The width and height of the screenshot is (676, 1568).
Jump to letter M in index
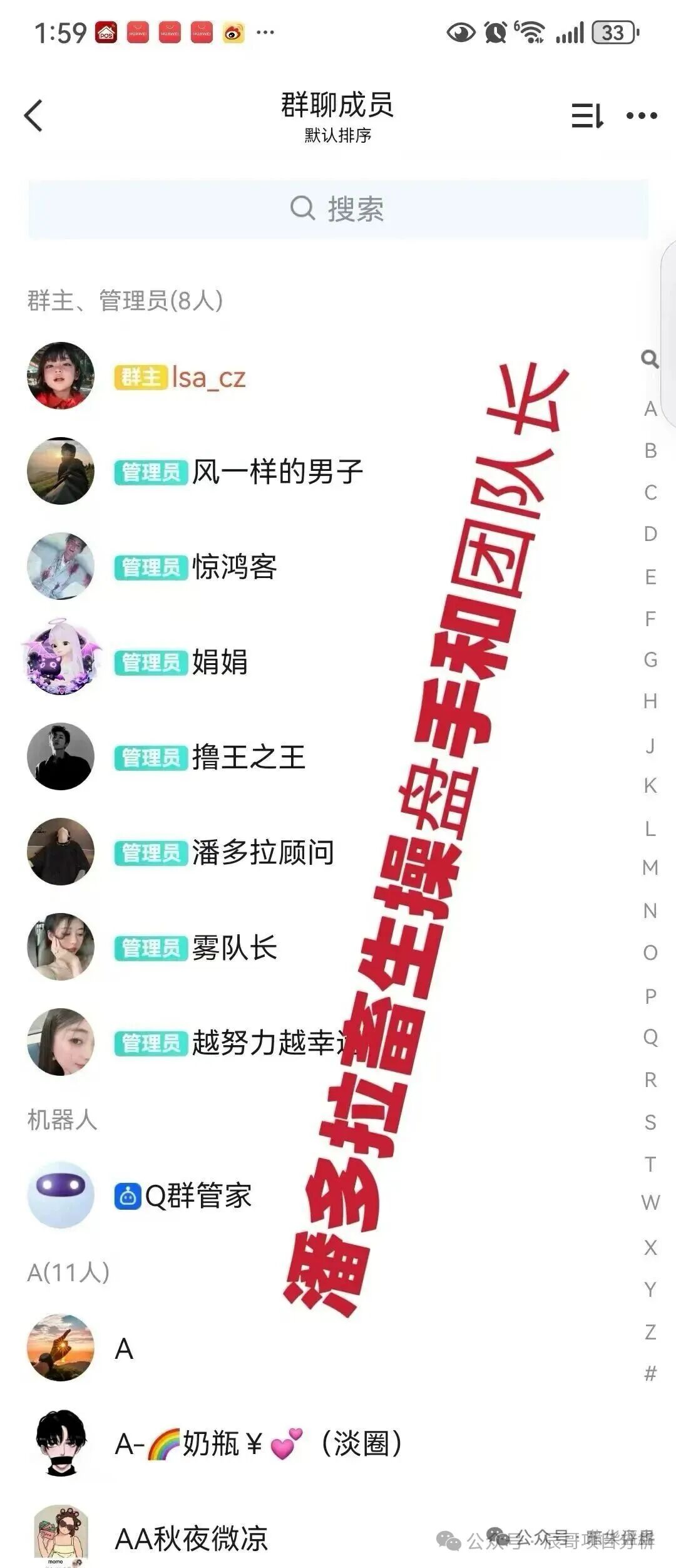650,868
